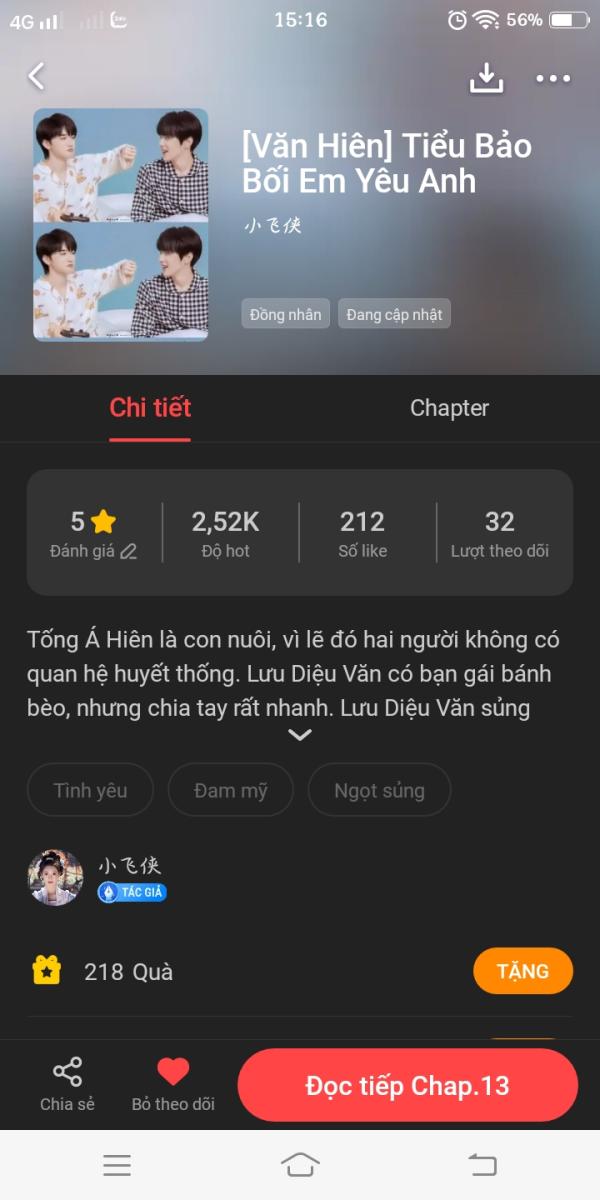Viewport: 600px width, 1200px height.
Task: Open the three-dot overflow menu
Action: pyautogui.click(x=553, y=78)
